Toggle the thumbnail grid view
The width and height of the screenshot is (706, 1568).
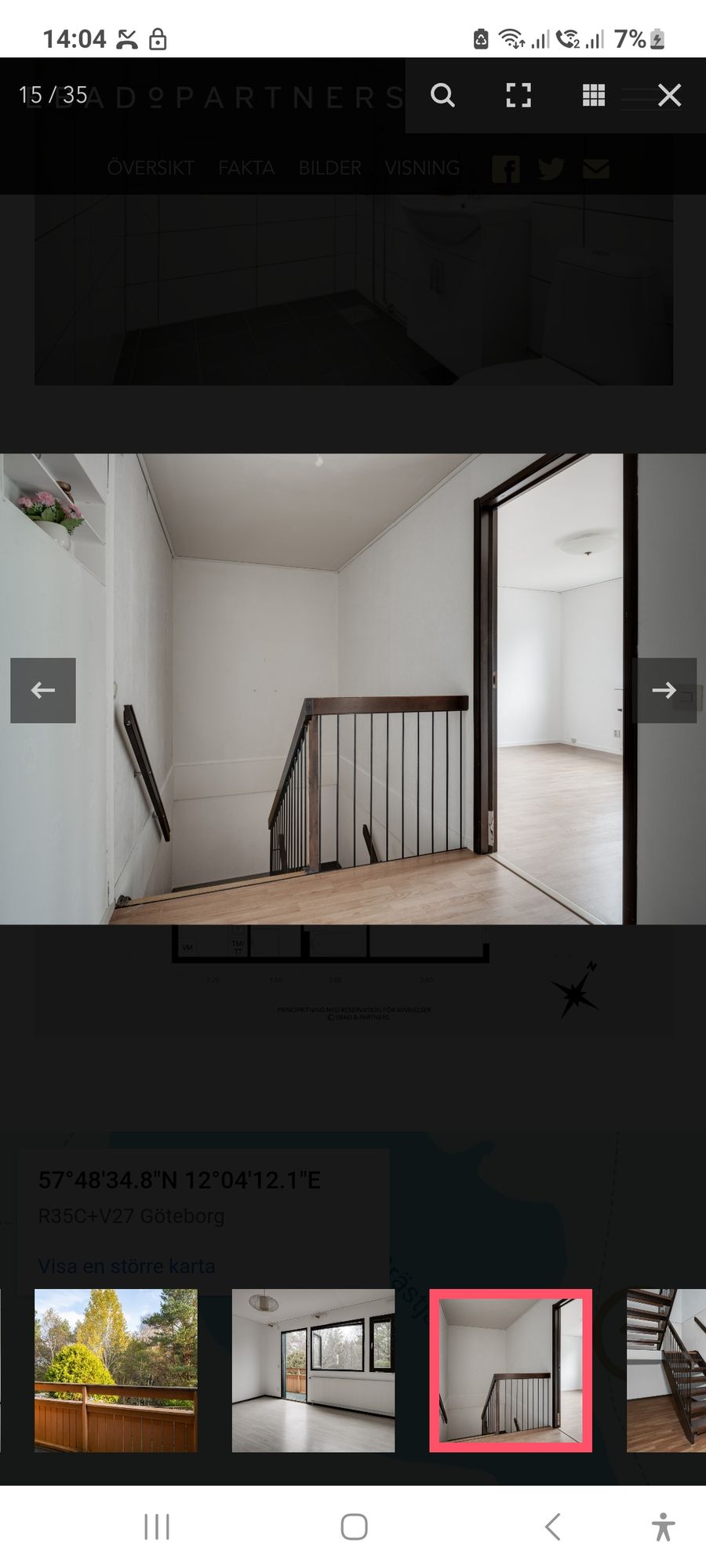pos(594,96)
